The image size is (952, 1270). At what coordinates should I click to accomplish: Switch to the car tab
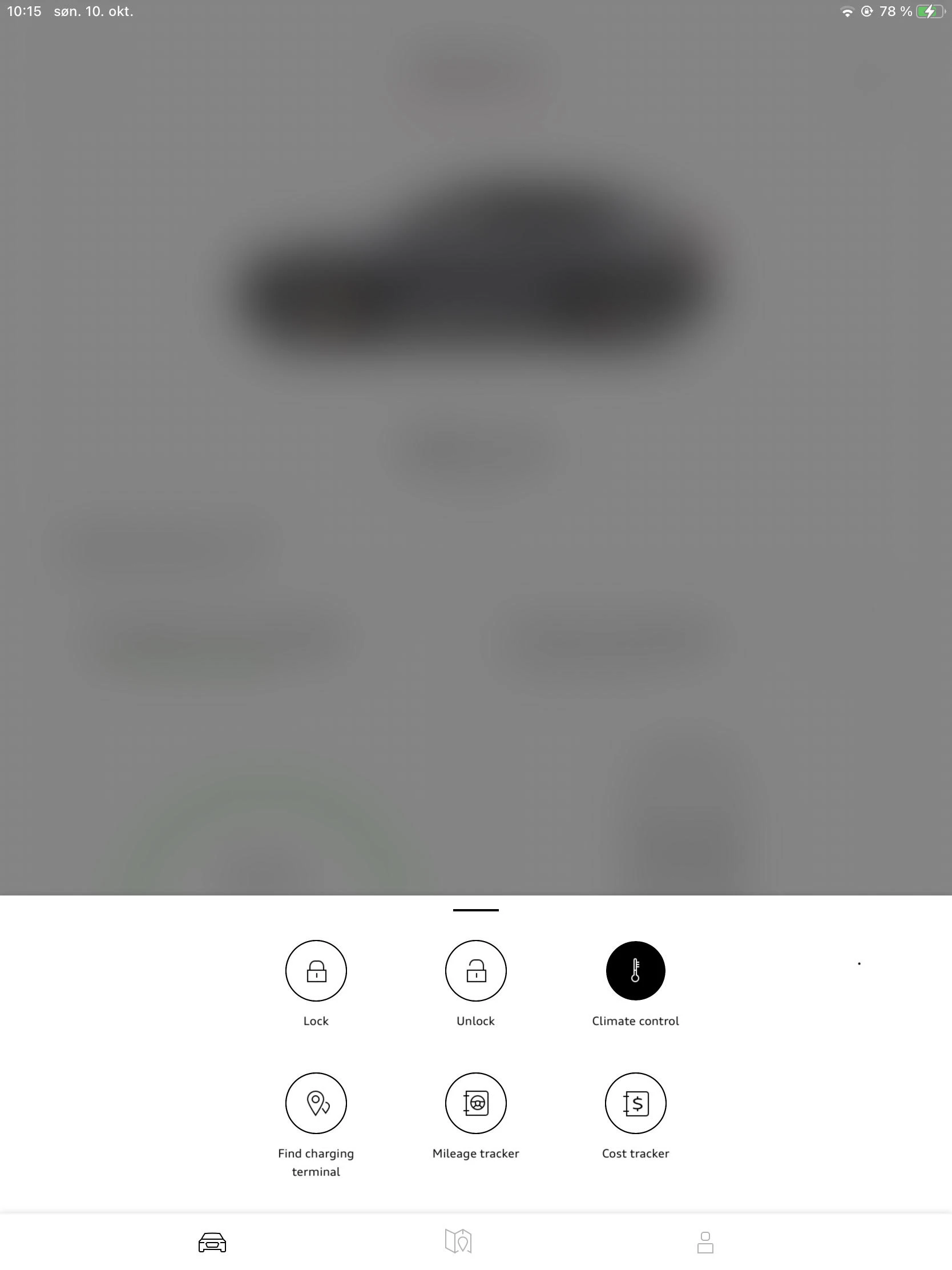212,1242
